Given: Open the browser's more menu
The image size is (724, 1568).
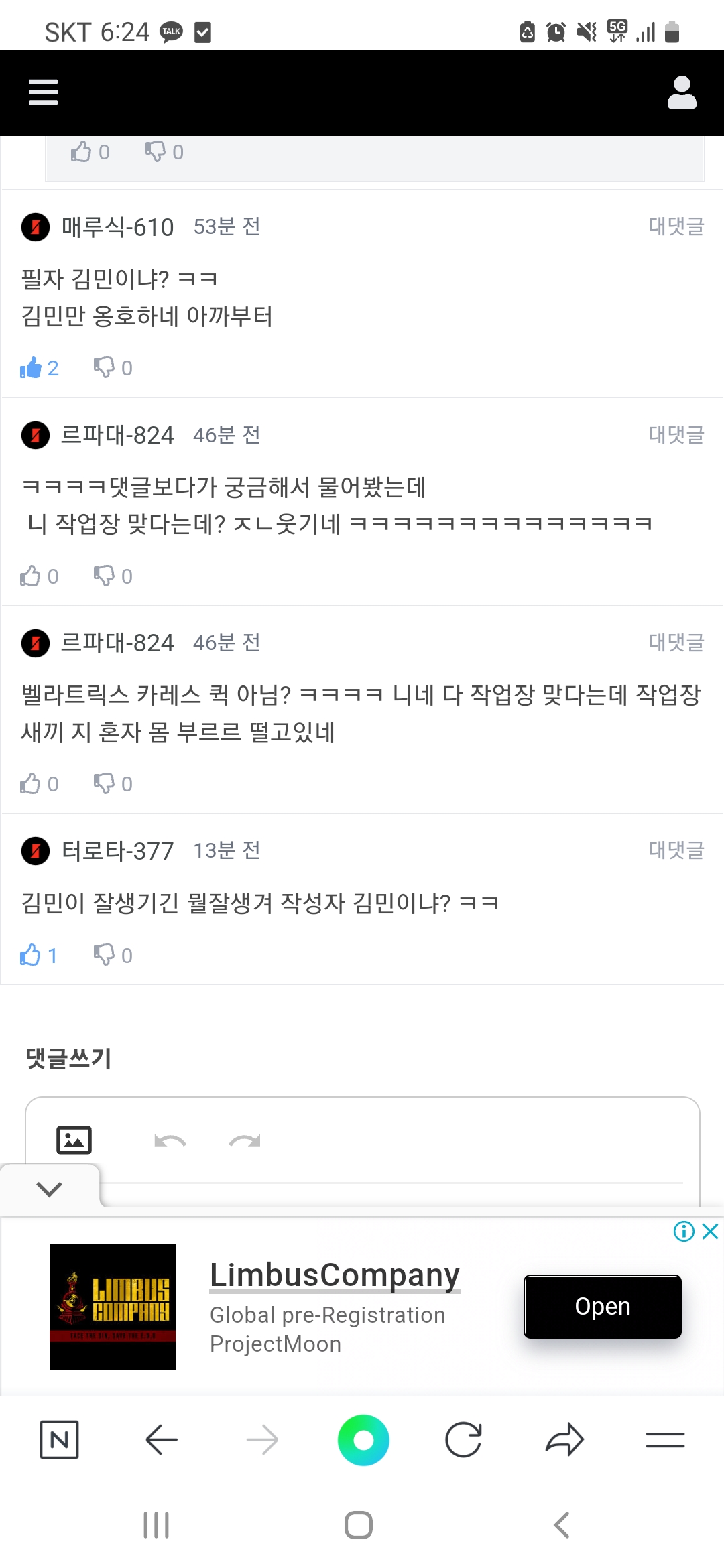Looking at the screenshot, I should (665, 1439).
